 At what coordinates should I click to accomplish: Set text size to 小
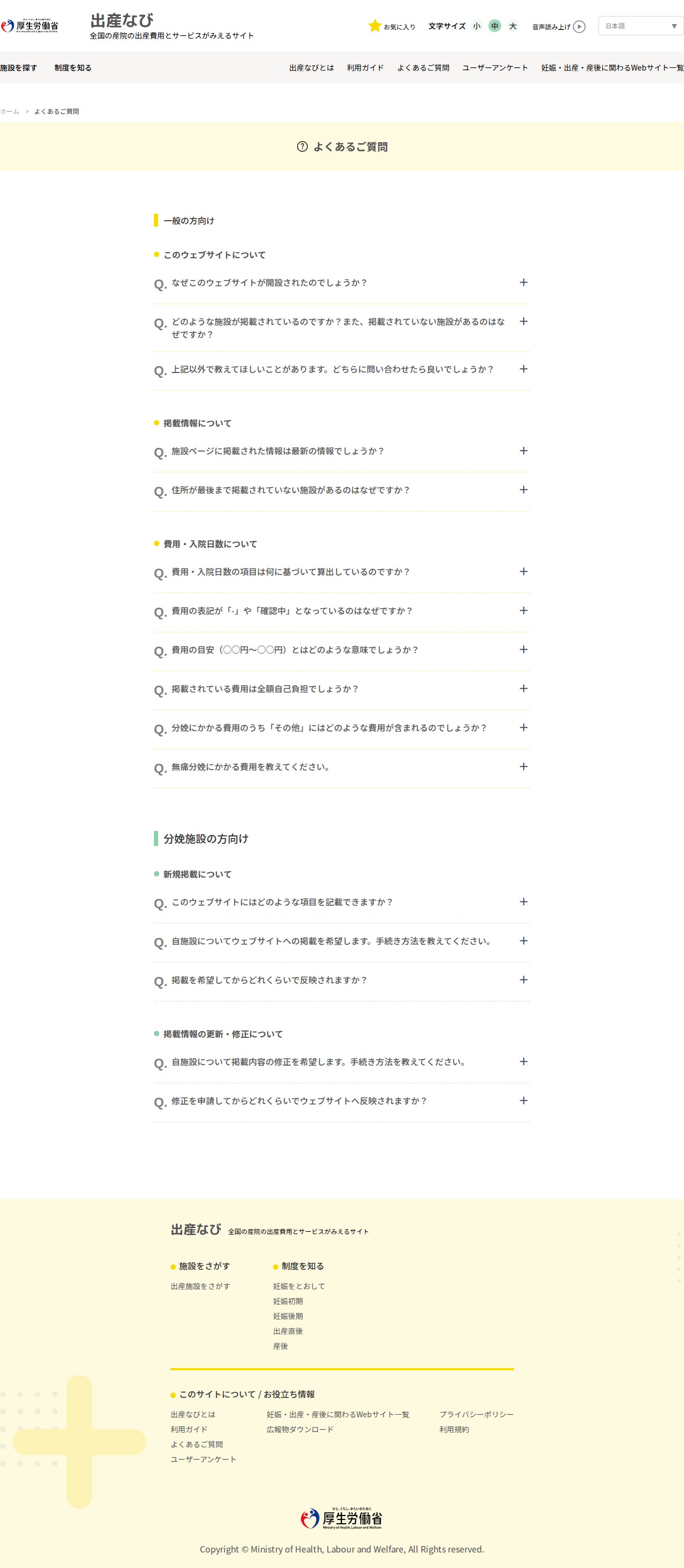pos(477,26)
